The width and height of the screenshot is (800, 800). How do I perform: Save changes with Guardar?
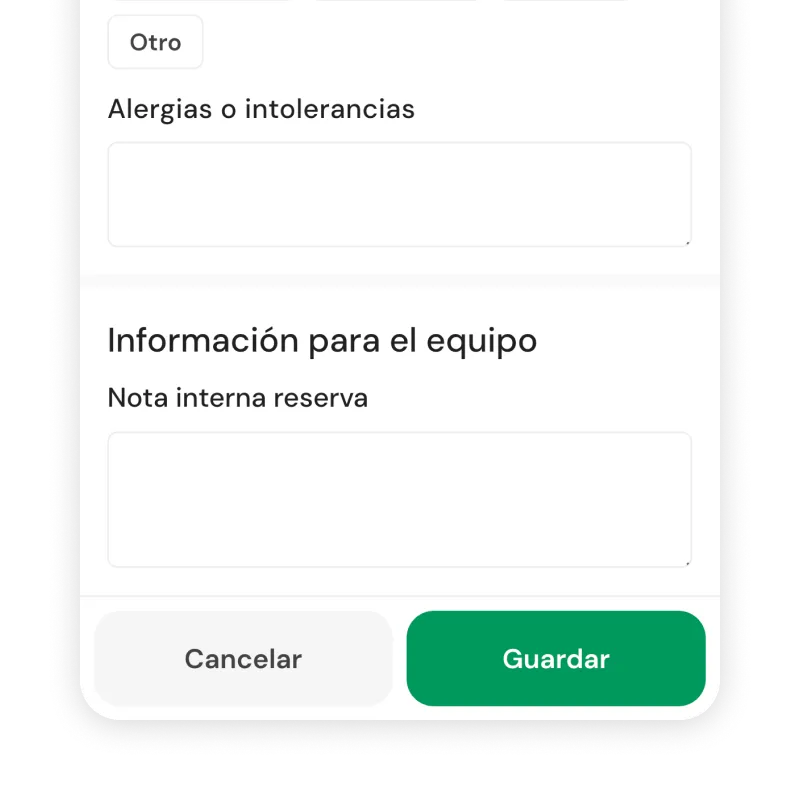555,659
